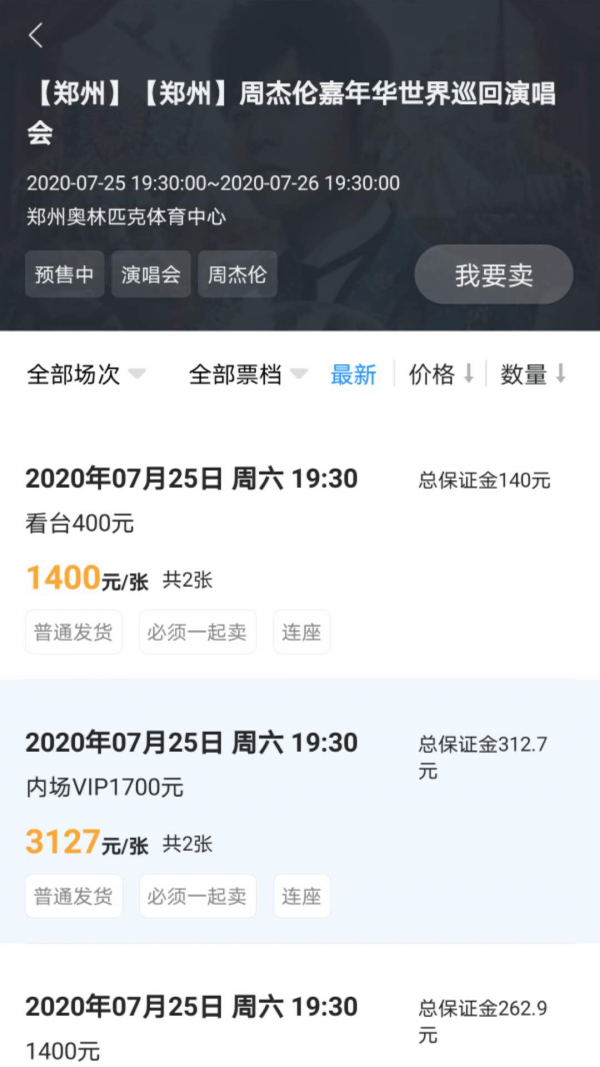
Task: Go back using the top-left arrow
Action: (x=36, y=36)
